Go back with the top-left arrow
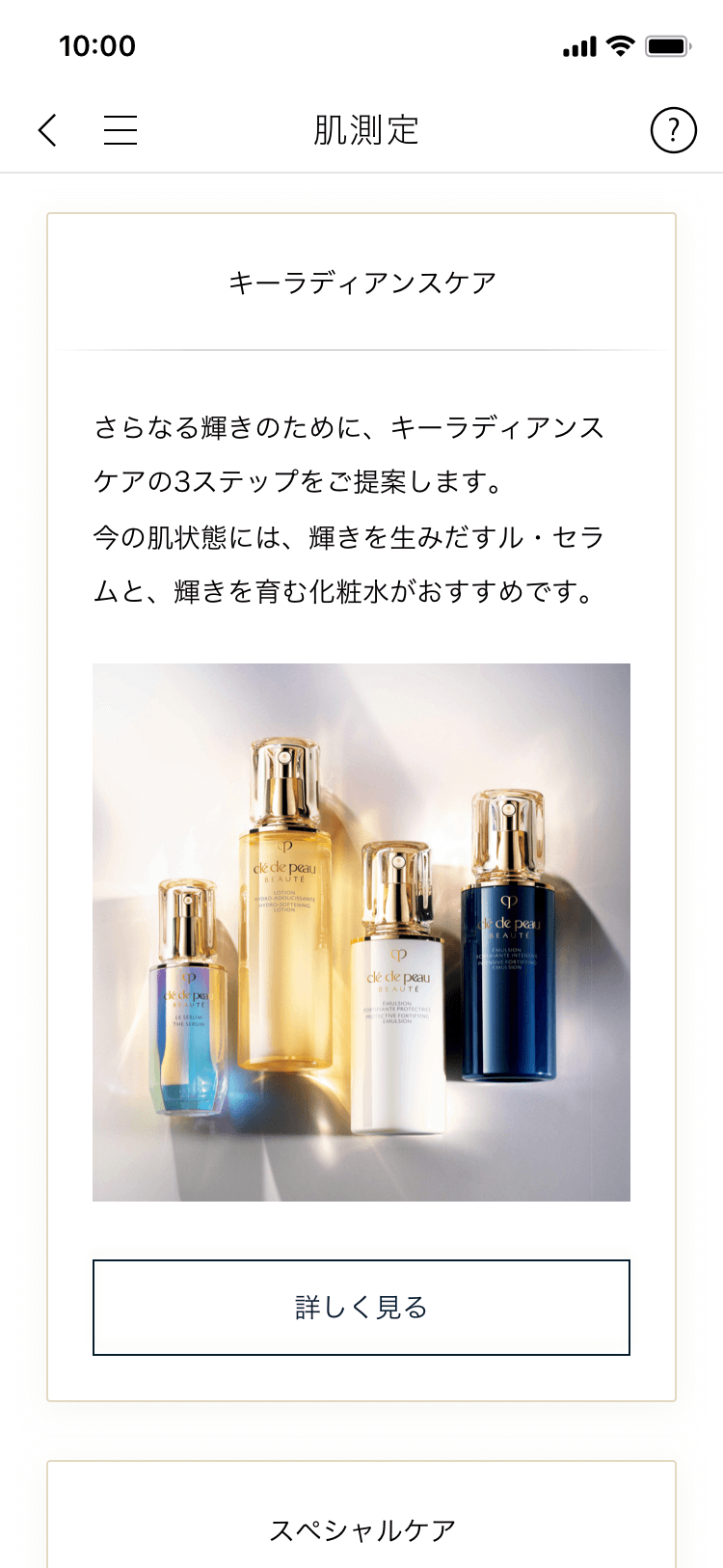This screenshot has height=1568, width=723. click(x=47, y=130)
